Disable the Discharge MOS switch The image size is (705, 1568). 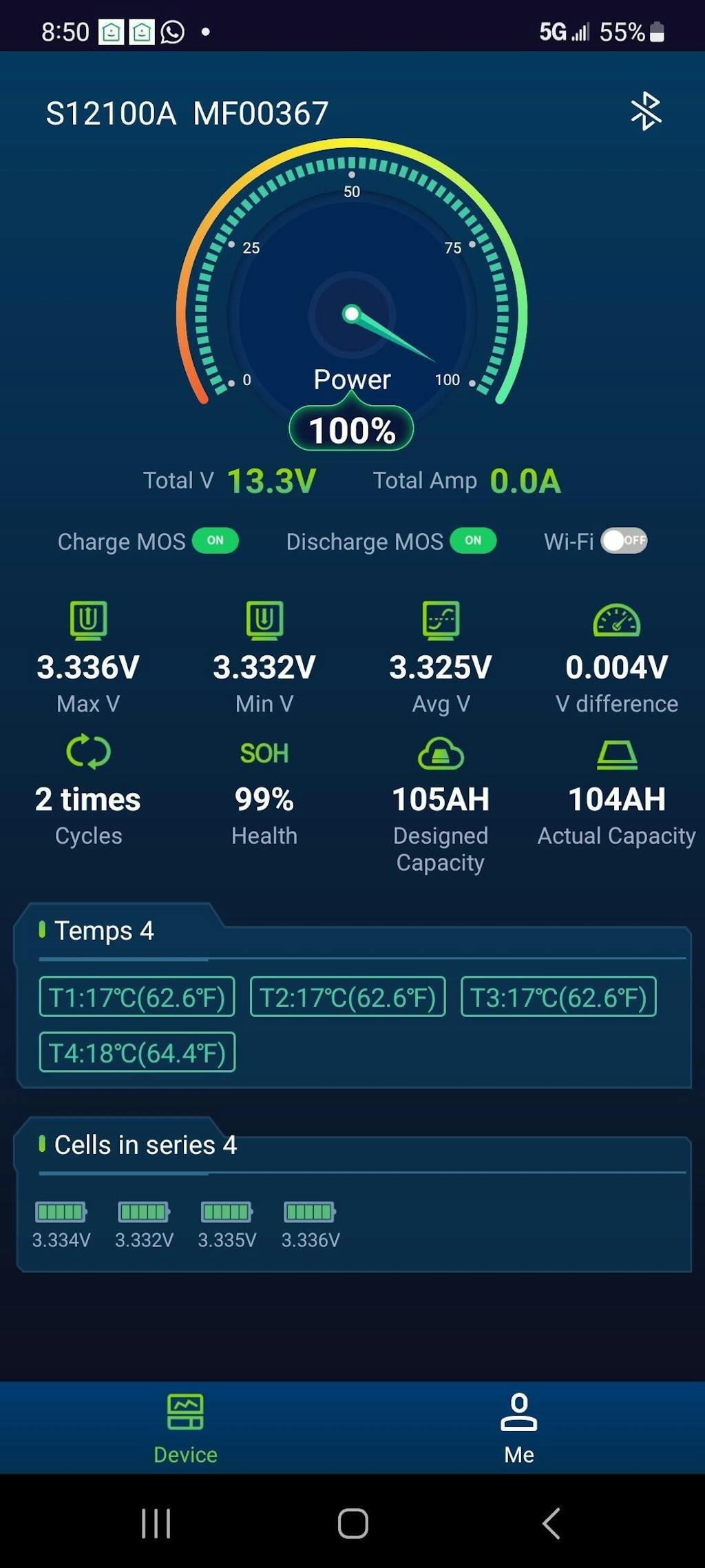473,541
